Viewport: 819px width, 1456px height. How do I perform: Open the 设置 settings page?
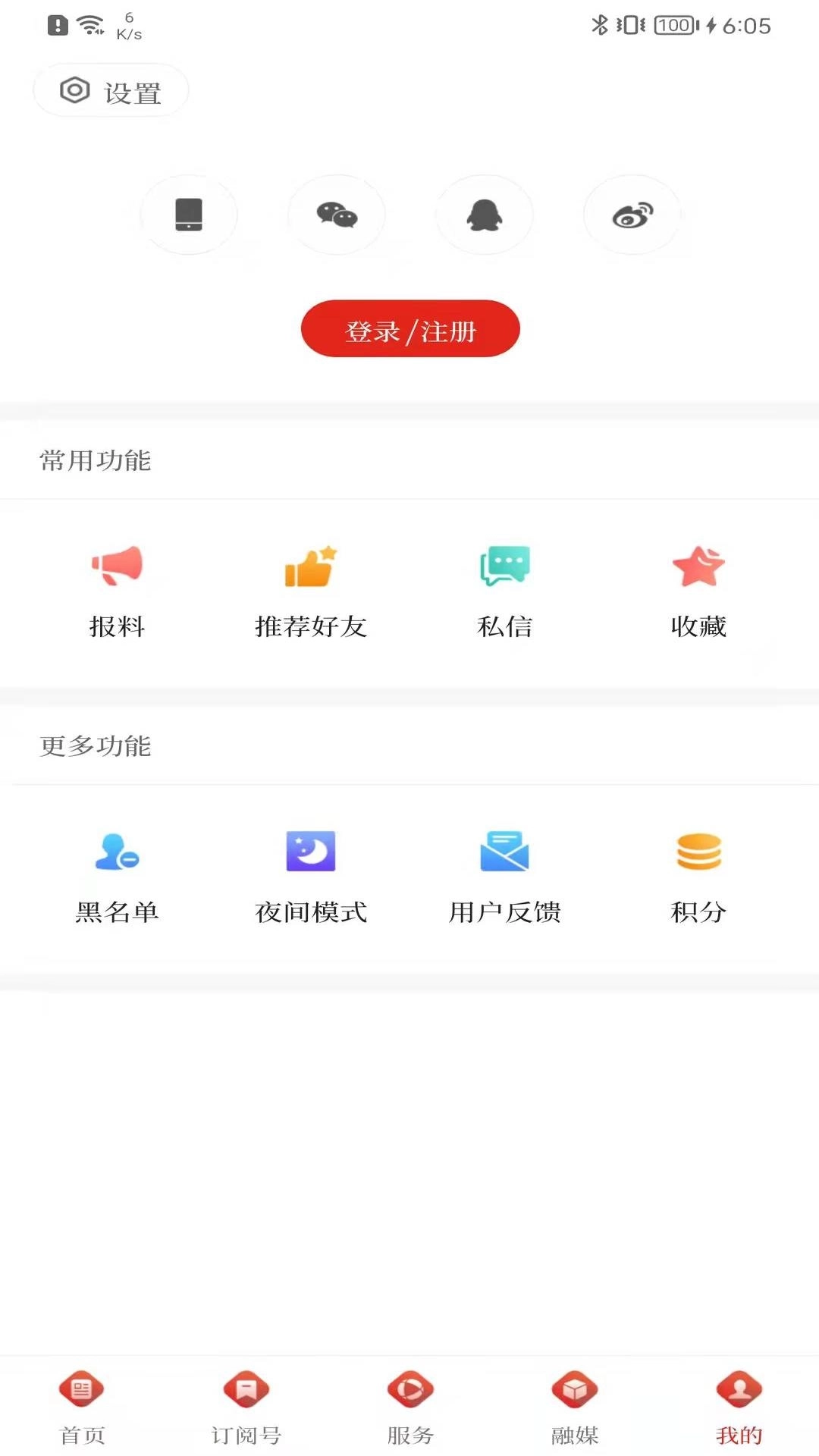[110, 89]
